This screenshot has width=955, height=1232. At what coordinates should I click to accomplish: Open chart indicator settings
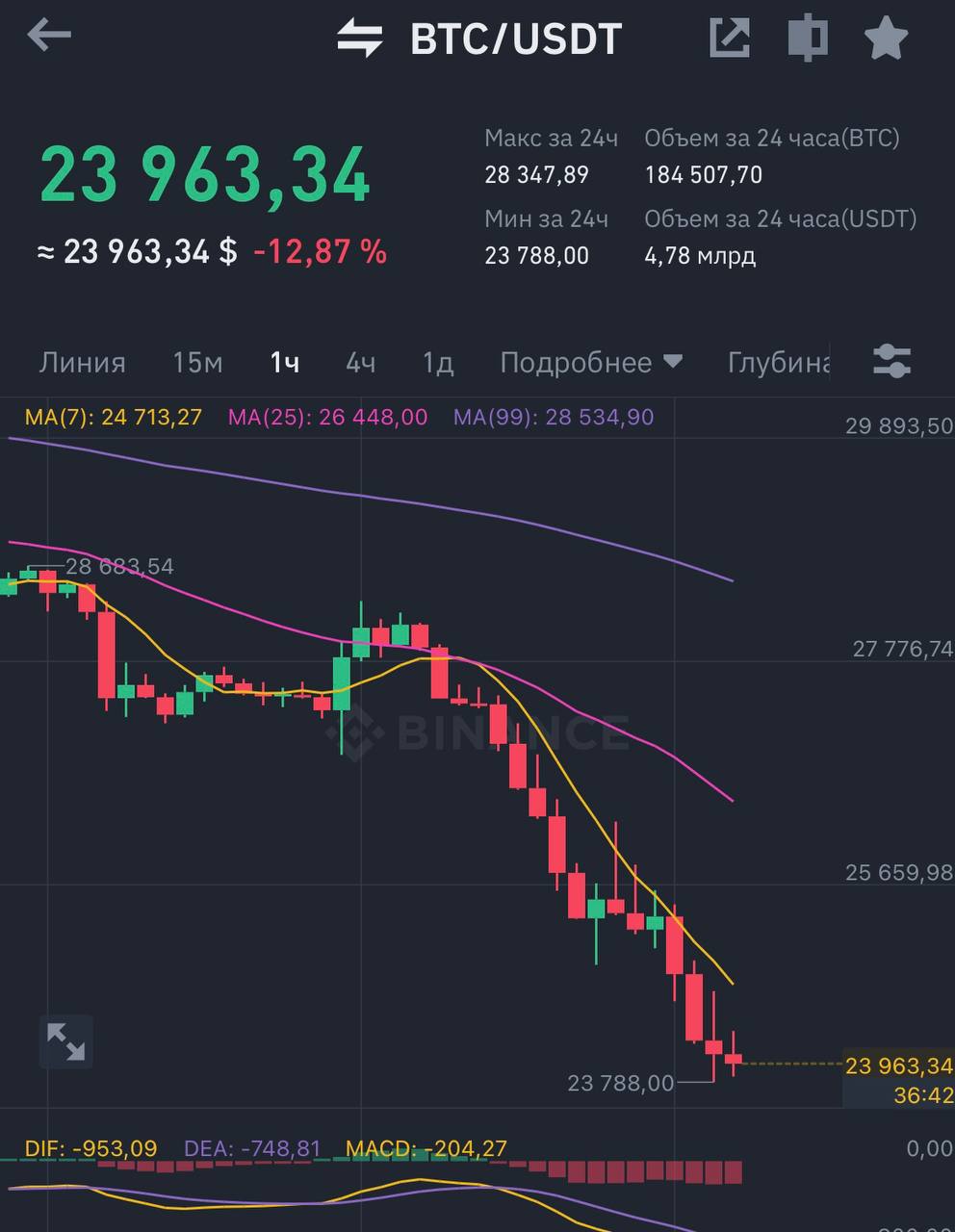(891, 362)
